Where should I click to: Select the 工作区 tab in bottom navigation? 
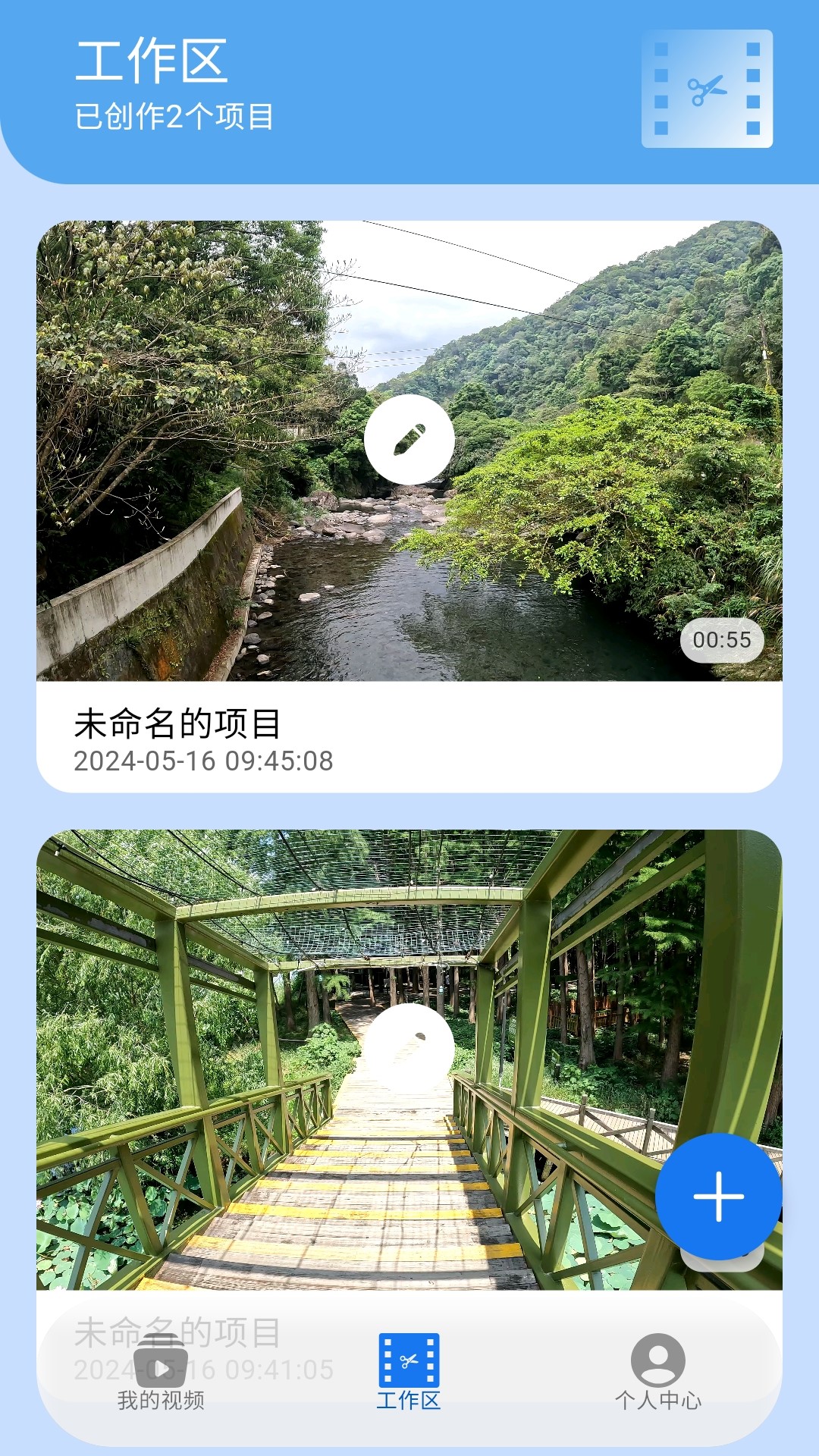pos(407,1380)
